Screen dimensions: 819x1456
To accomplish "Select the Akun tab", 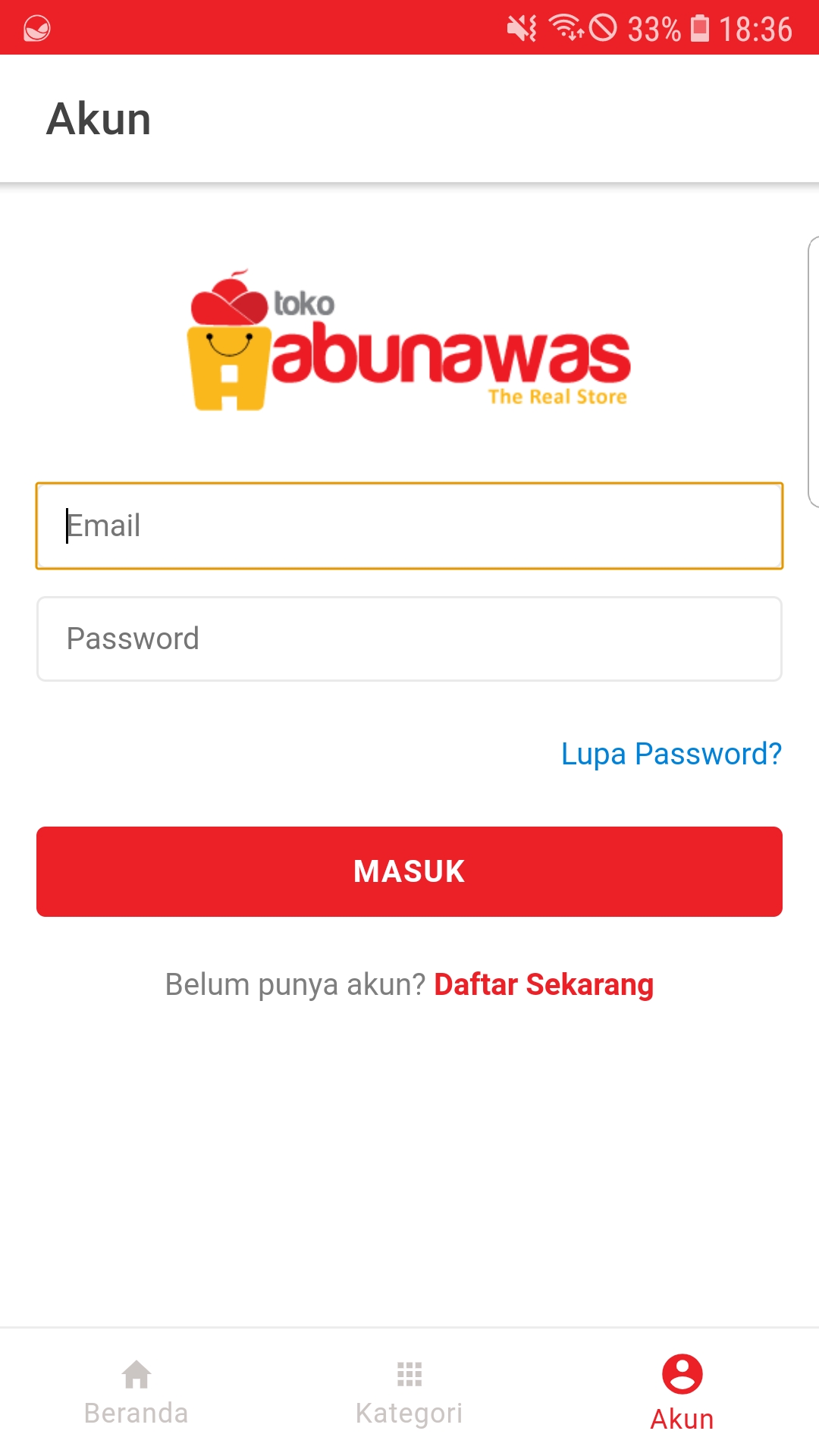I will coord(682,1392).
